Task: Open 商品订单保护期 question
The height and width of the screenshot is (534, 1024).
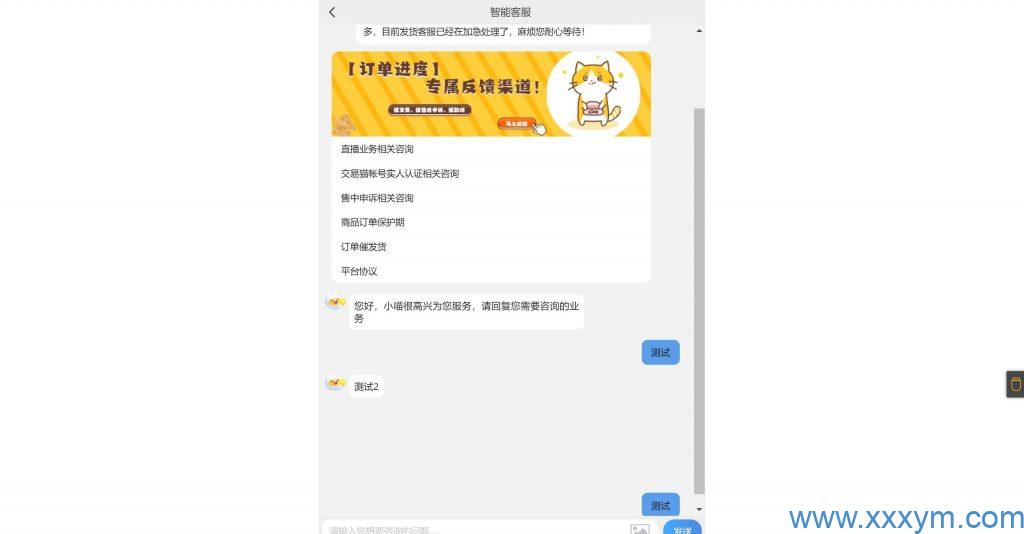Action: point(372,222)
